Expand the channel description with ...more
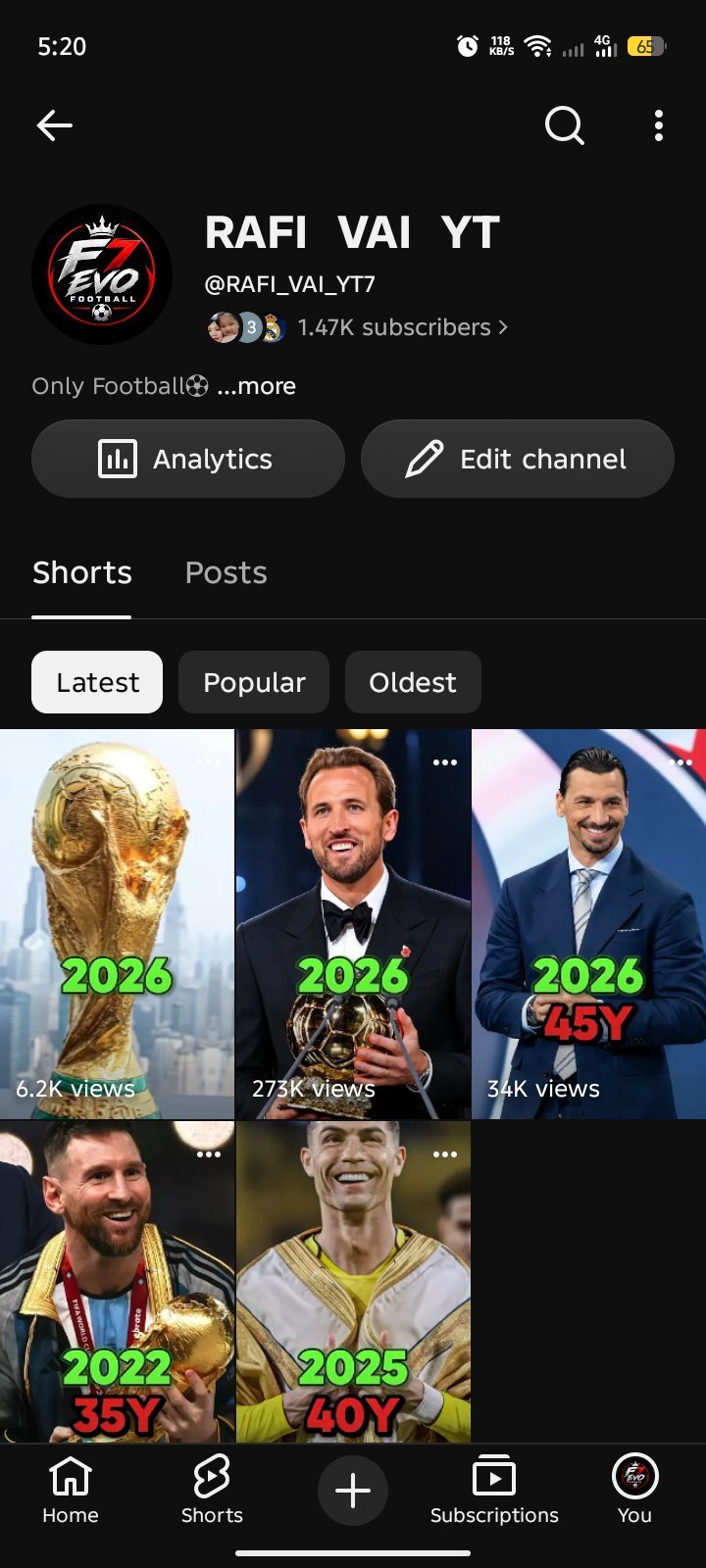 pyautogui.click(x=256, y=386)
